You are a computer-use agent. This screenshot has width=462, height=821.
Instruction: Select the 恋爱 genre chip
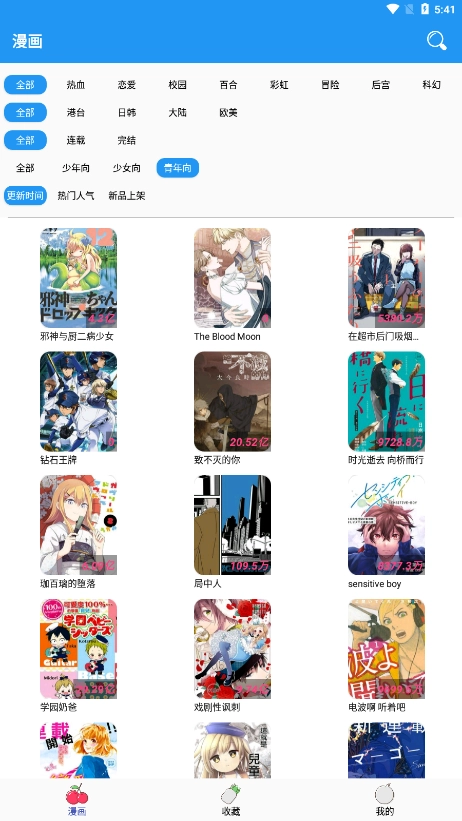tap(127, 85)
